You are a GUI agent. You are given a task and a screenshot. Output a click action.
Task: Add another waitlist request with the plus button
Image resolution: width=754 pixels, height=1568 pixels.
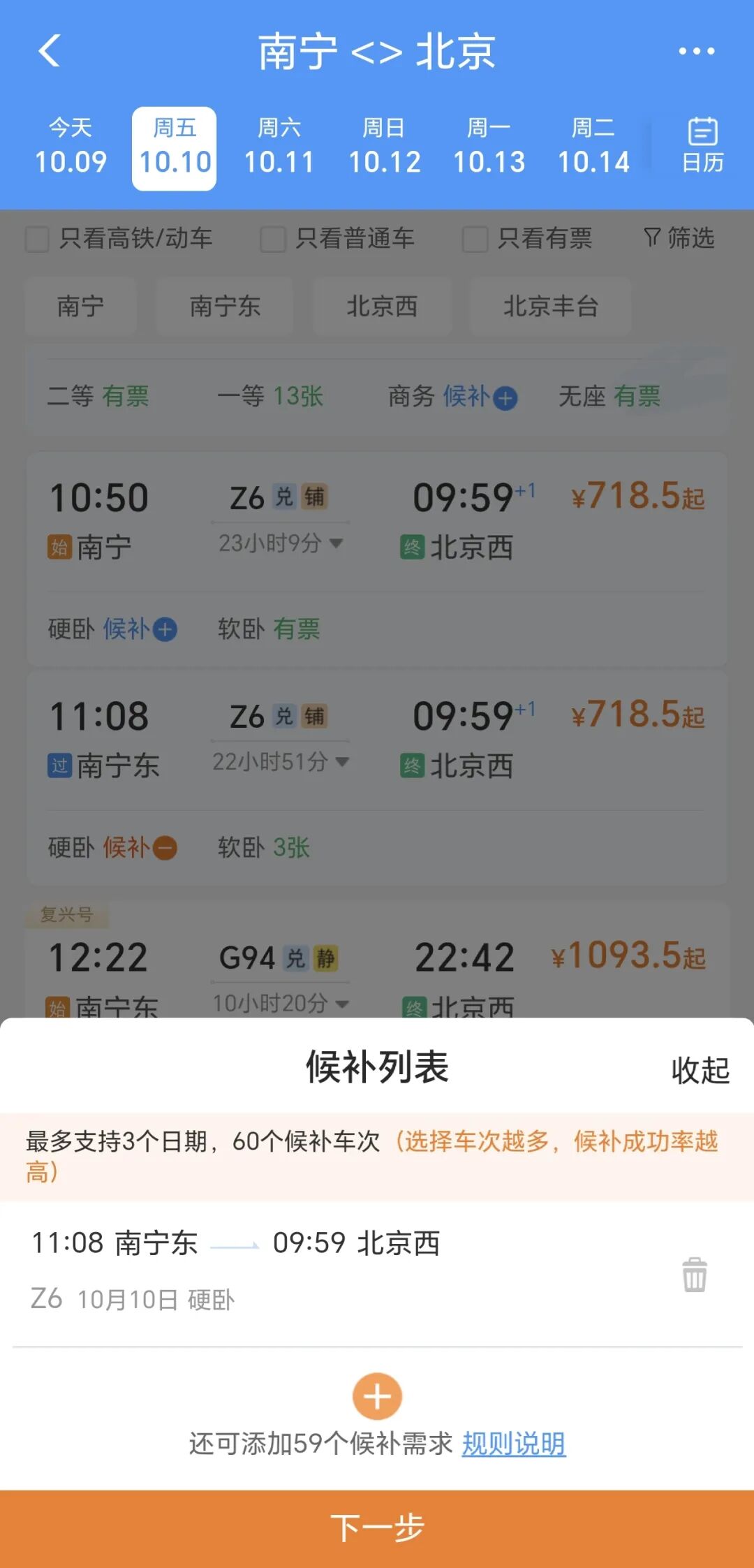[377, 1396]
